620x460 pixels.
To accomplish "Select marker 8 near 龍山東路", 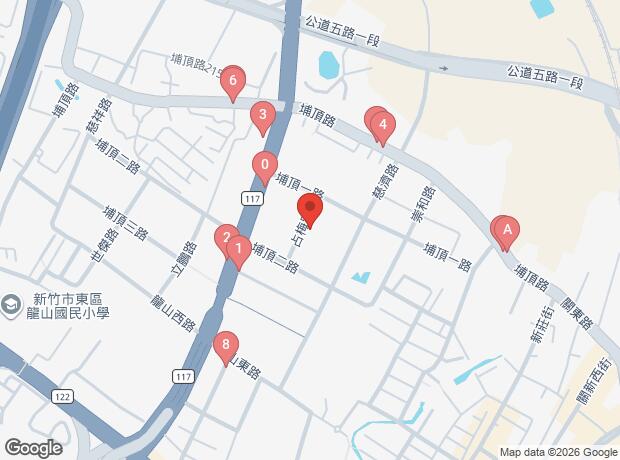I will (x=226, y=348).
